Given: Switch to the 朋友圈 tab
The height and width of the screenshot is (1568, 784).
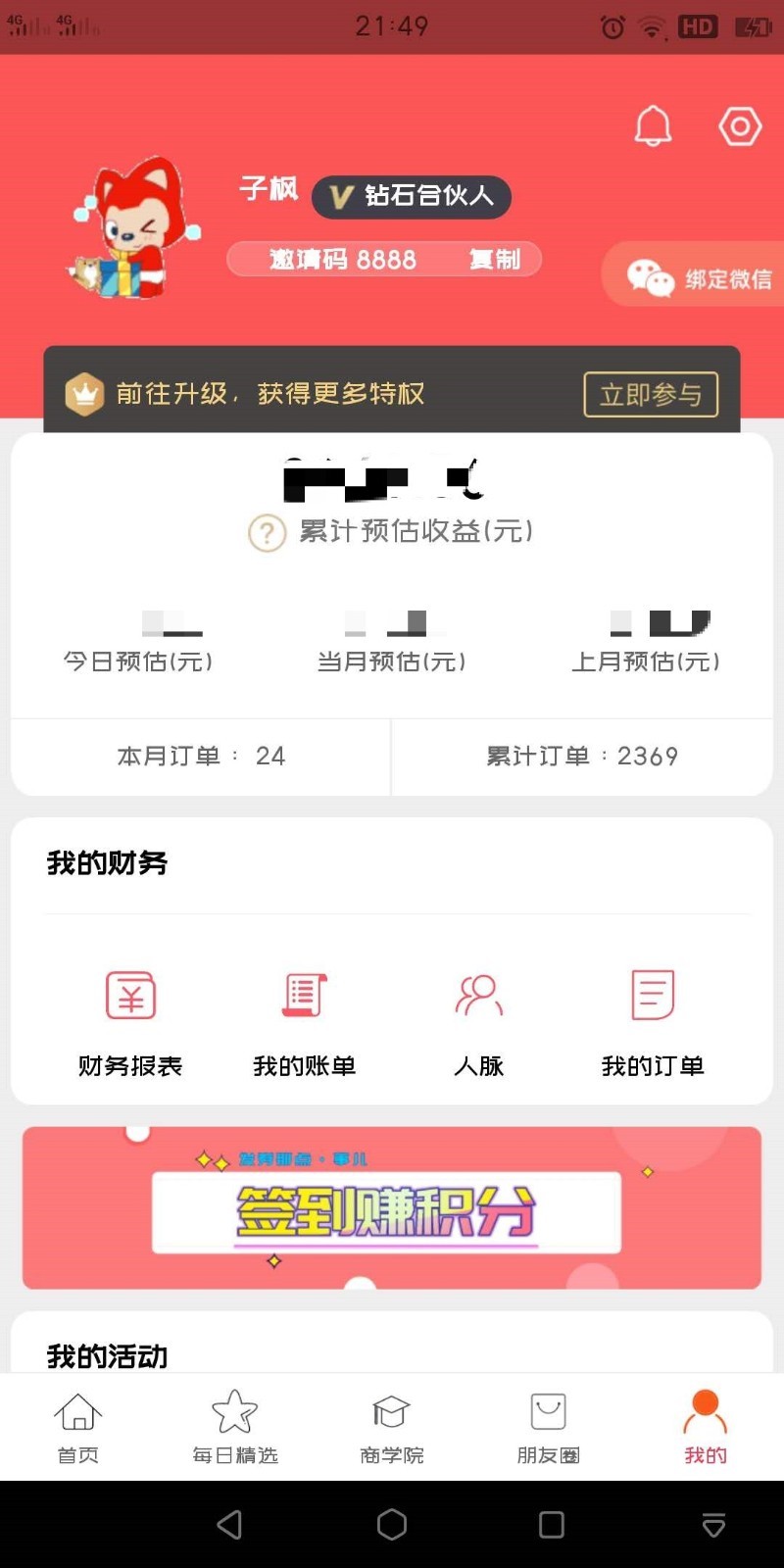Looking at the screenshot, I should [x=549, y=1427].
